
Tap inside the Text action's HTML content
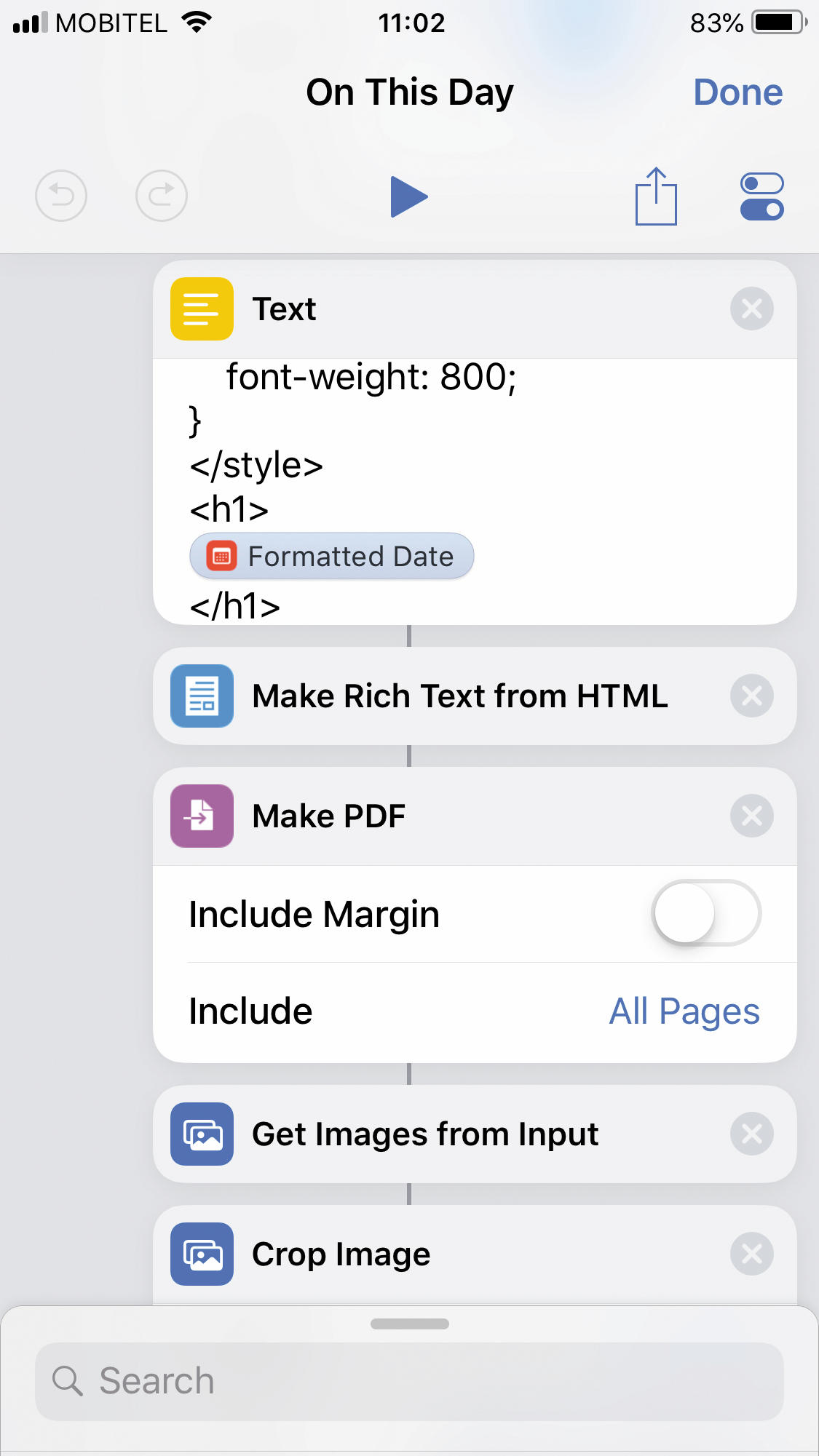pyautogui.click(x=475, y=491)
